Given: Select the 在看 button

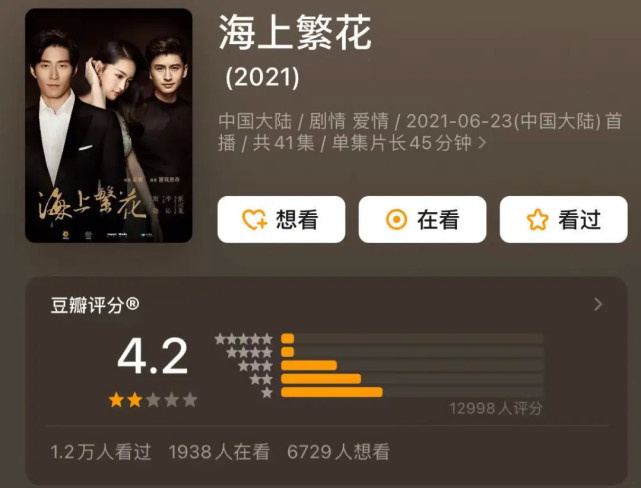Looking at the screenshot, I should tap(422, 220).
